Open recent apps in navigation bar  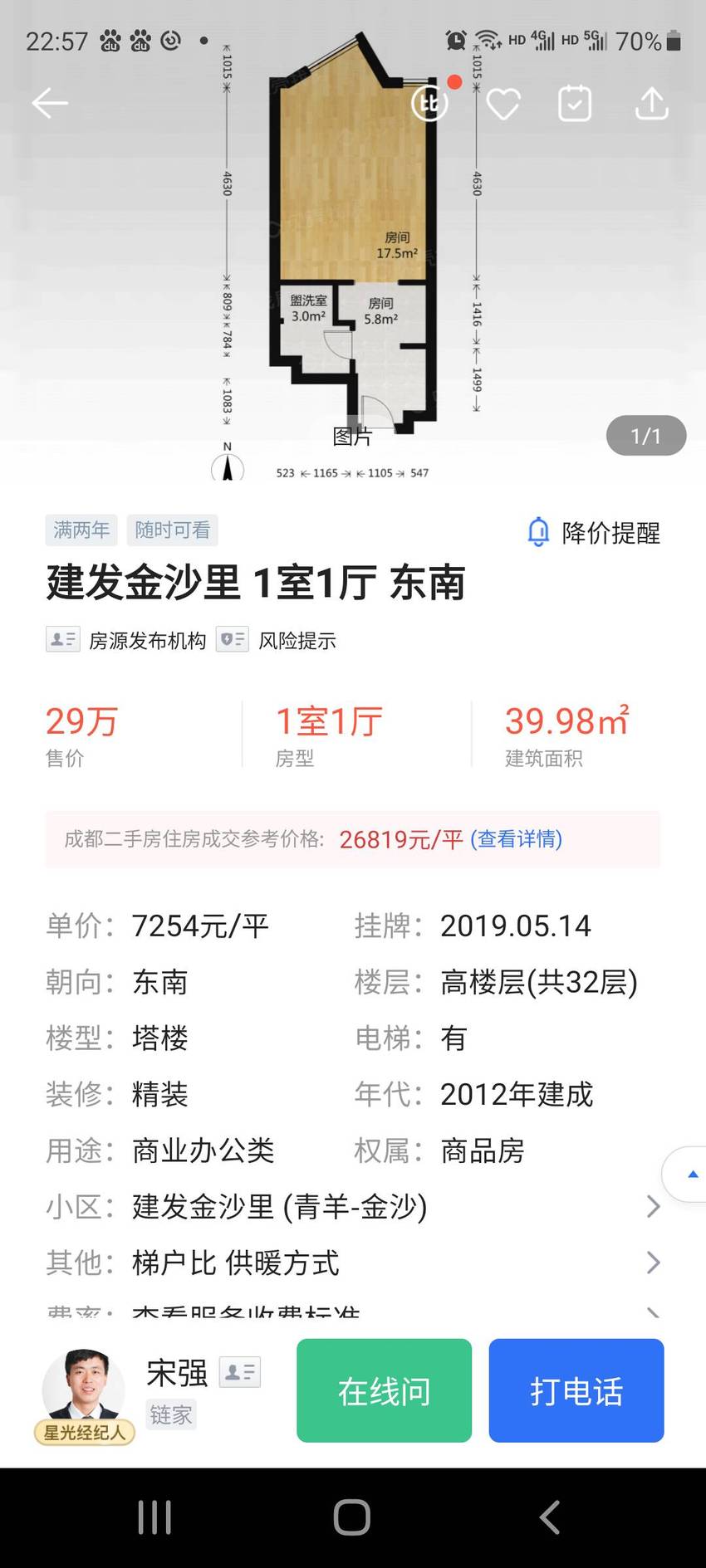point(154,1517)
